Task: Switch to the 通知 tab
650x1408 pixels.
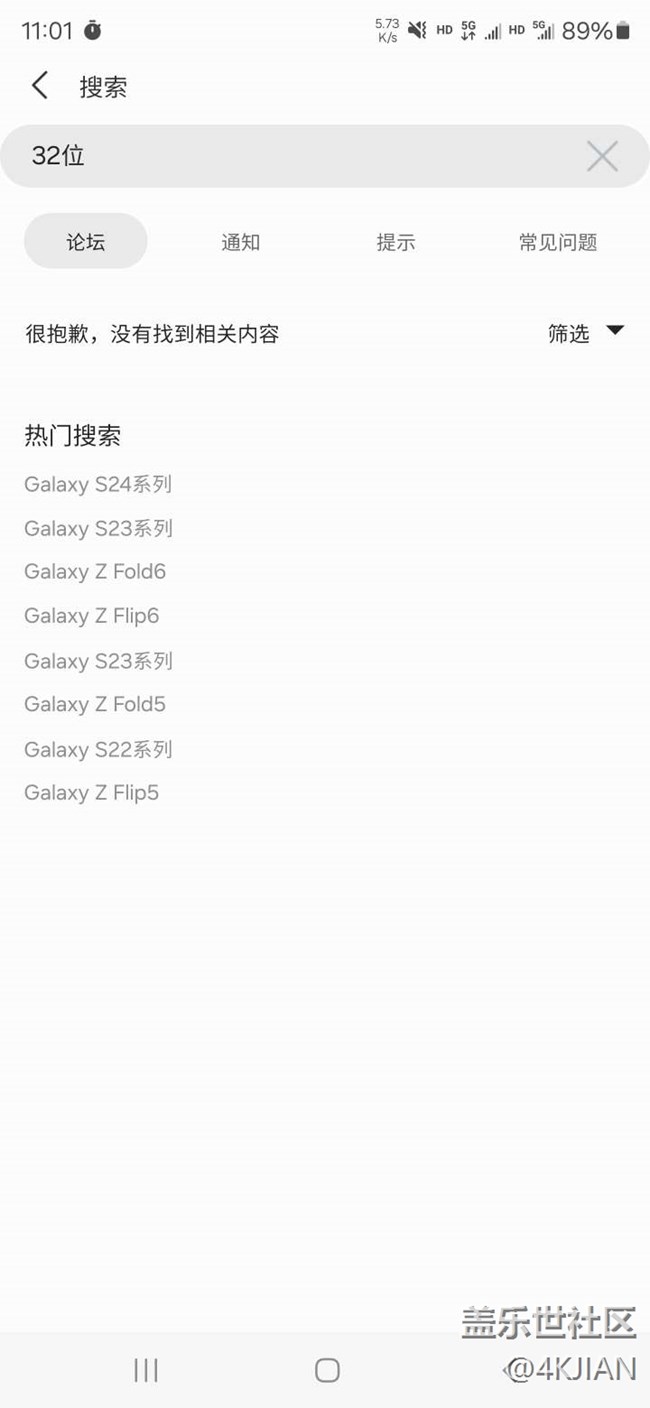Action: pos(240,242)
